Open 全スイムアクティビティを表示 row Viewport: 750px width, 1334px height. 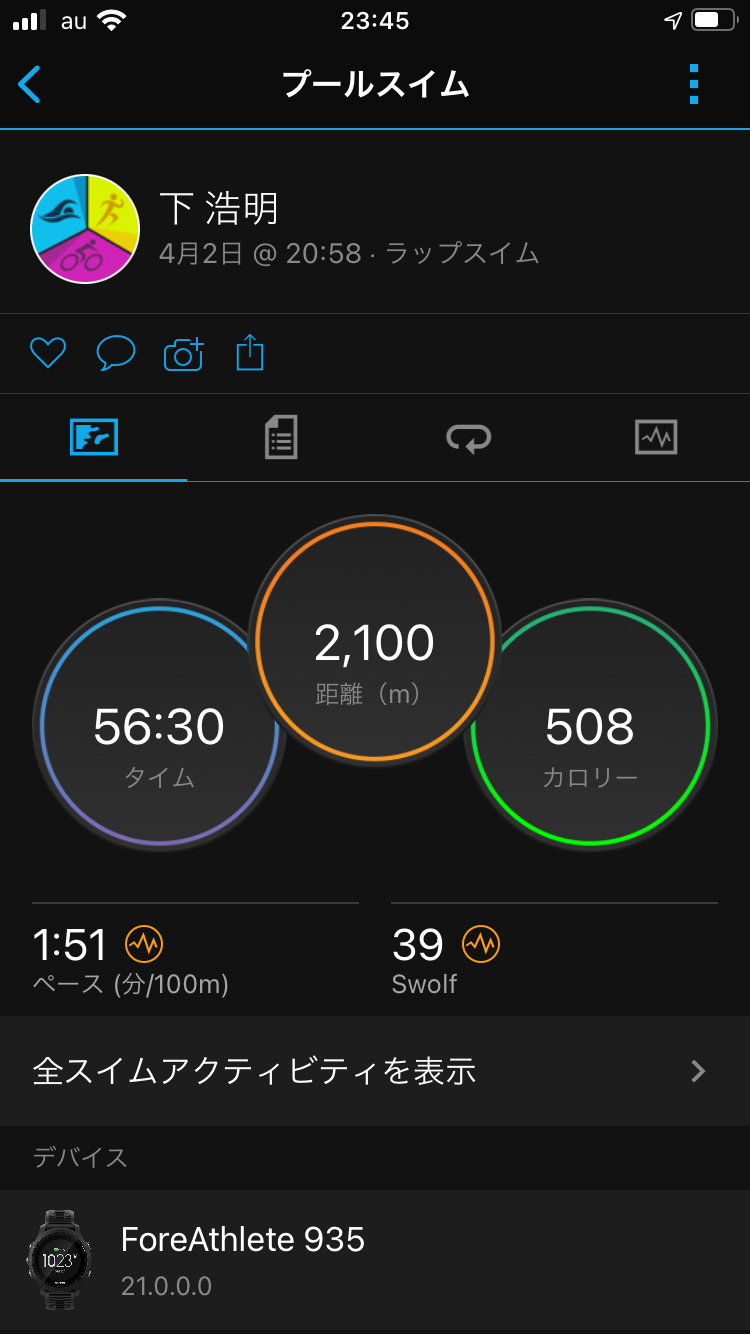click(375, 1071)
